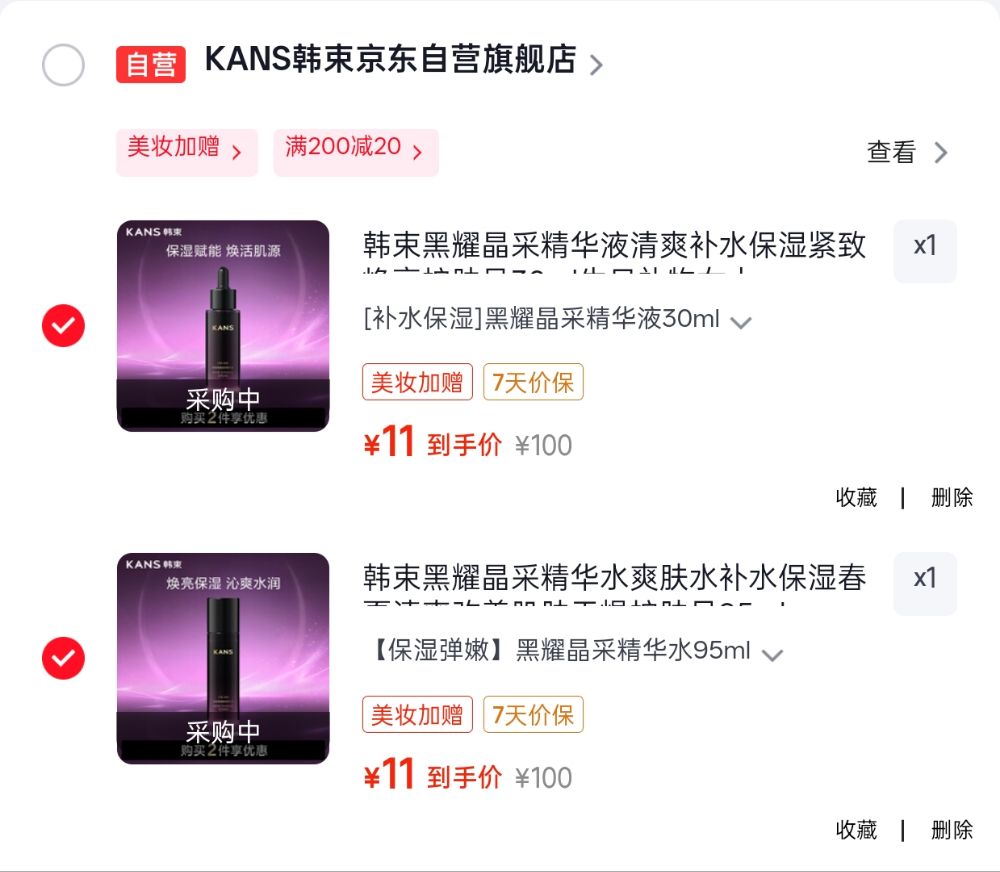Open 韩束黑耀晶采精华液 product title
This screenshot has width=1000, height=872.
pyautogui.click(x=614, y=246)
